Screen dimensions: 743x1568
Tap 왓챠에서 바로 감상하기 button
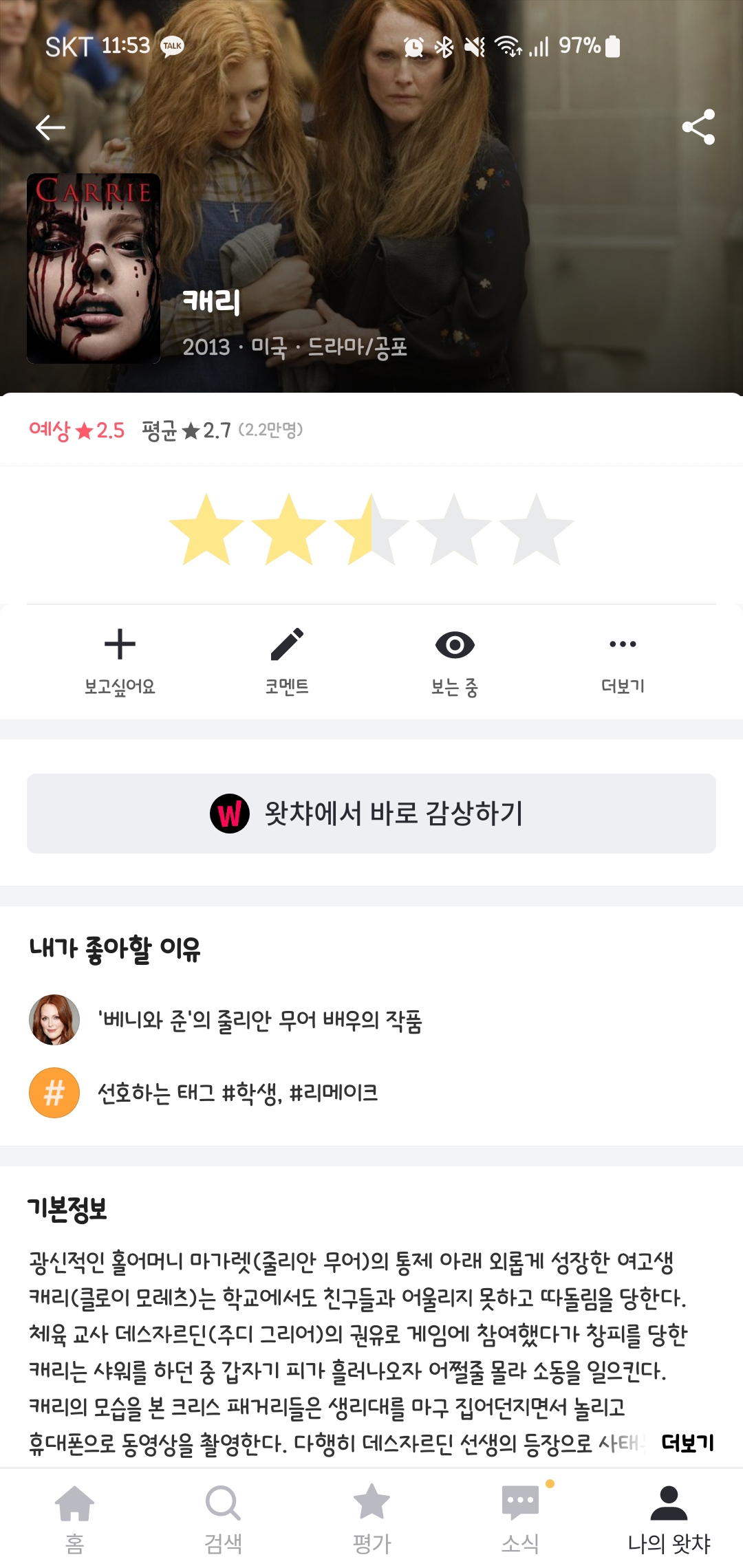(371, 814)
